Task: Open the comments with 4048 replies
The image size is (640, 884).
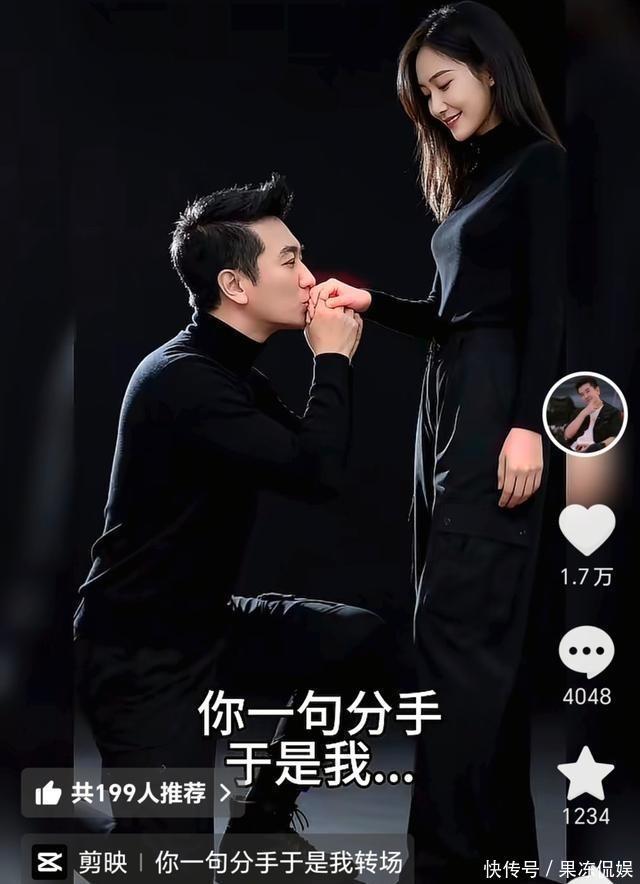Action: pyautogui.click(x=586, y=653)
